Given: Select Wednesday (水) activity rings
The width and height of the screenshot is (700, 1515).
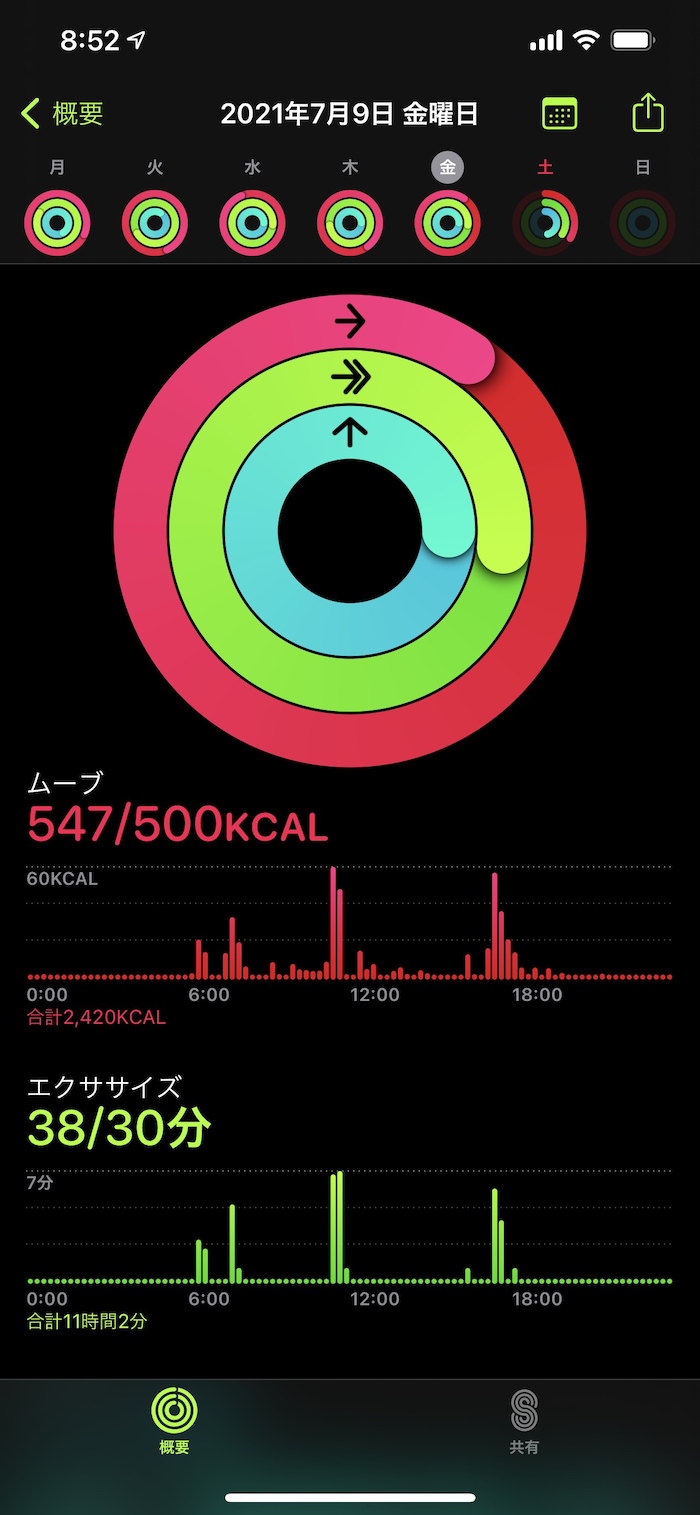Looking at the screenshot, I should (252, 222).
